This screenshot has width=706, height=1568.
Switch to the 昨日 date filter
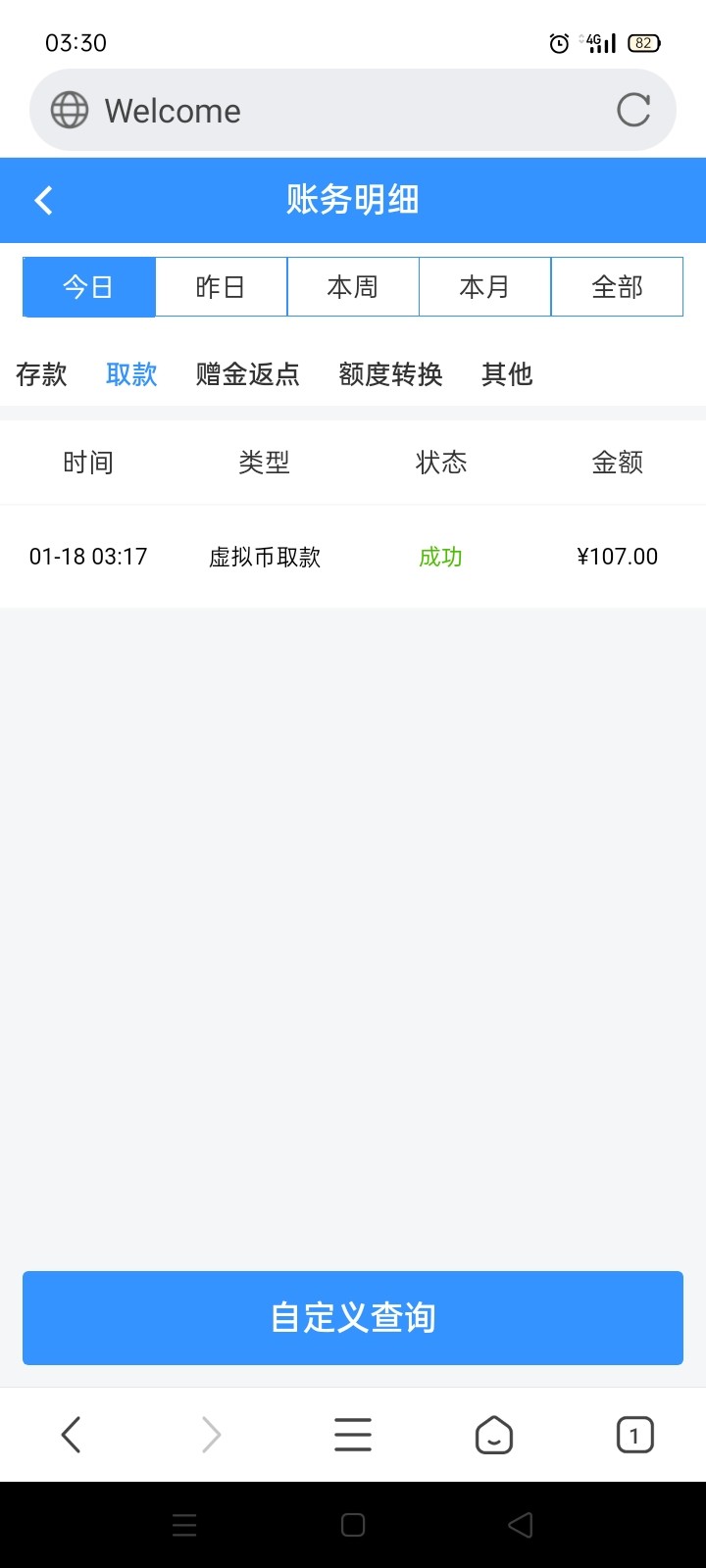(x=221, y=287)
